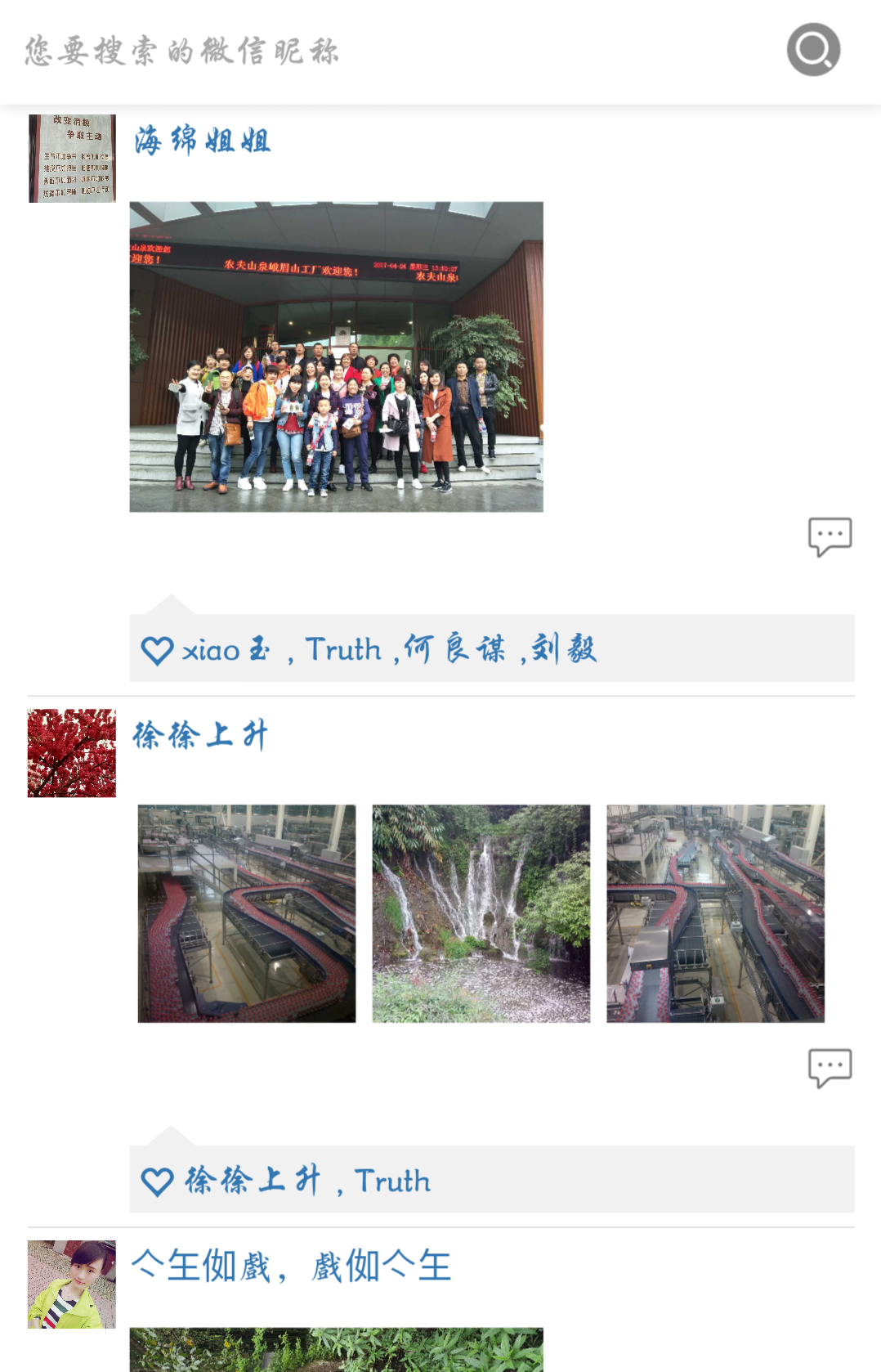881x1372 pixels.
Task: View 徐徐上升's third factory photo
Action: (715, 913)
